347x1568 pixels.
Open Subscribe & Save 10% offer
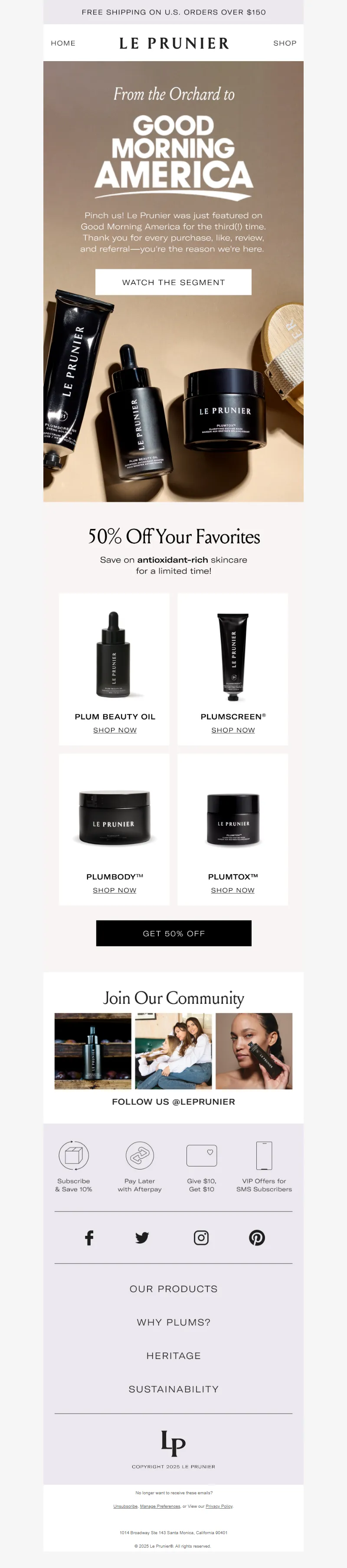(x=74, y=1166)
